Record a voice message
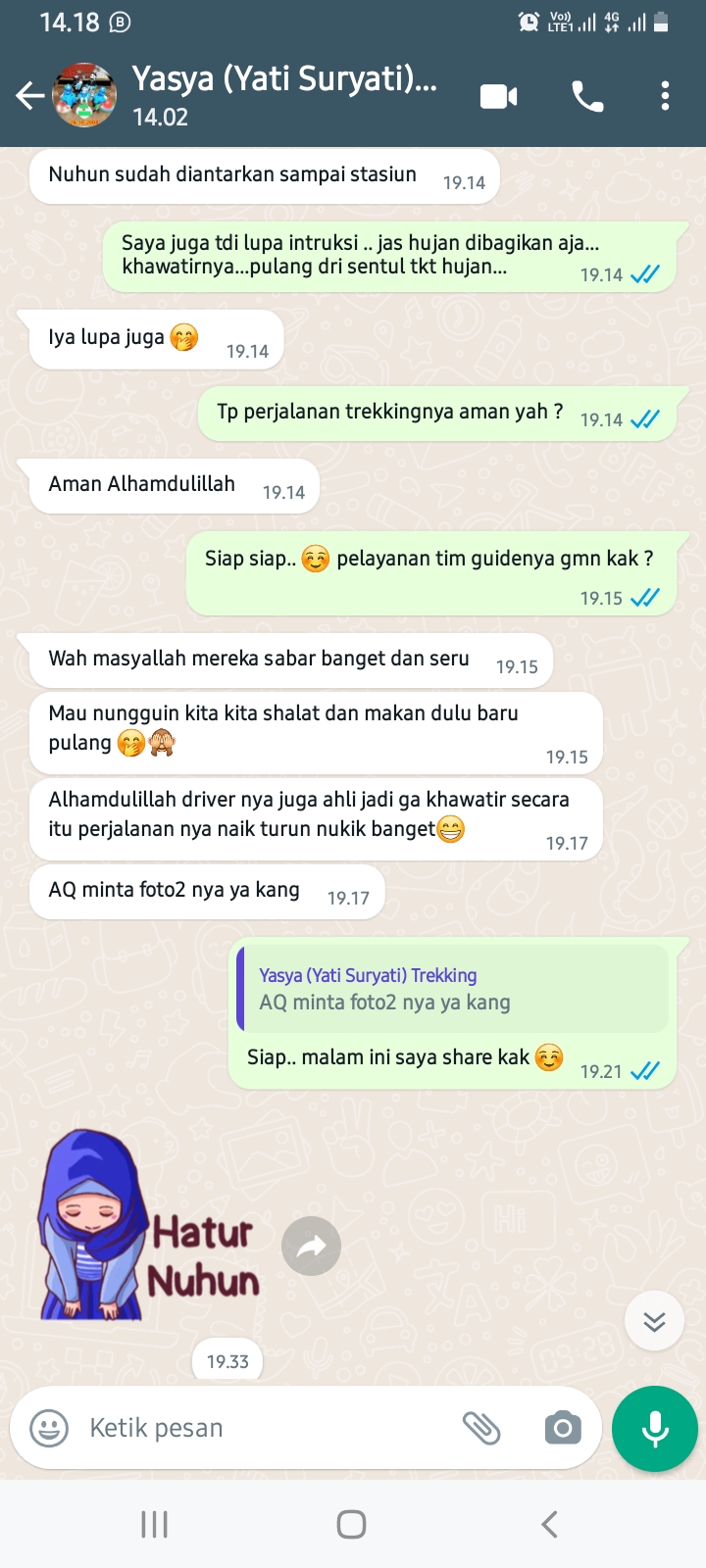 [654, 1429]
